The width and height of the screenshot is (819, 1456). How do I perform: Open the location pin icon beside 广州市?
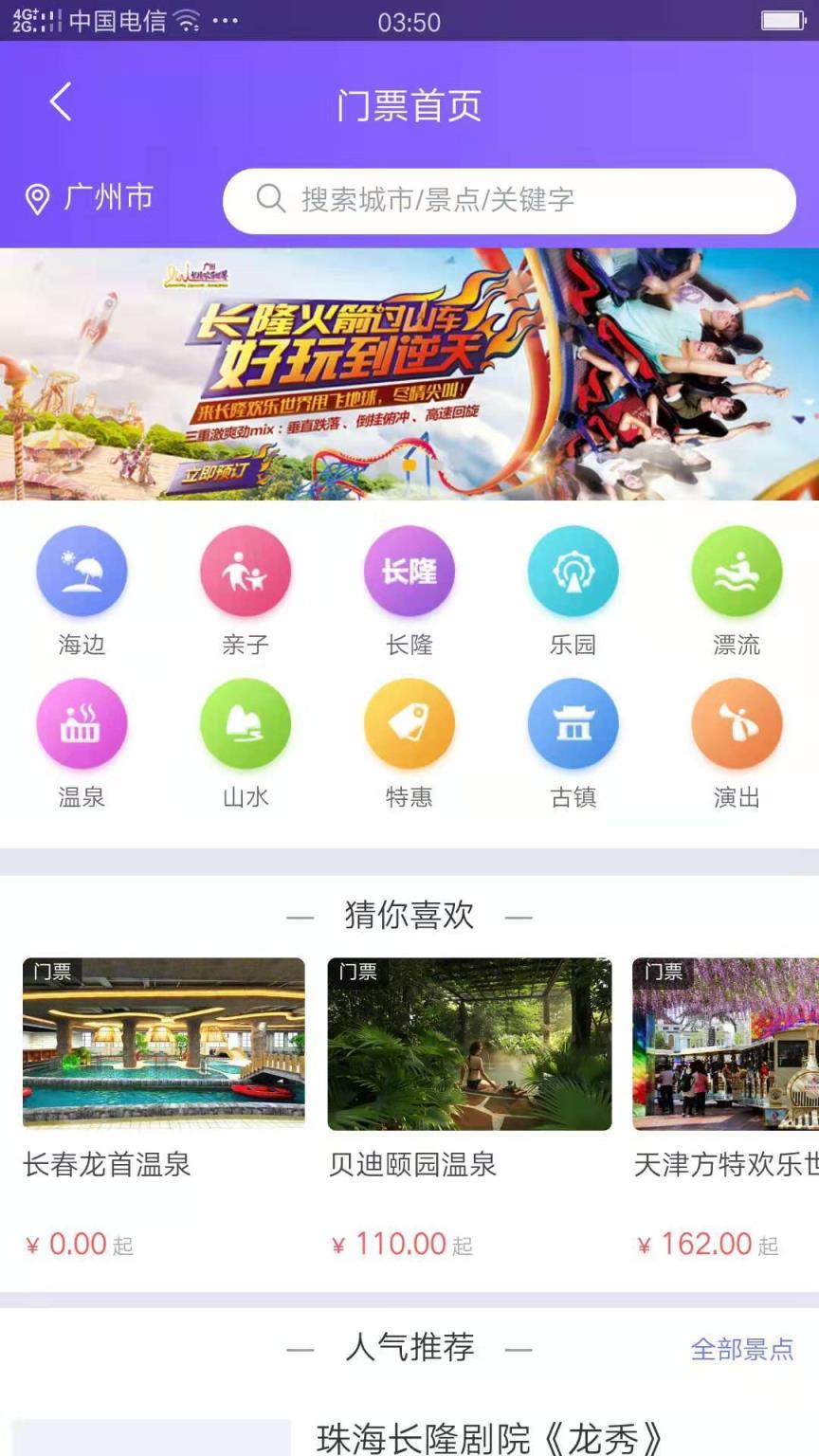click(x=38, y=199)
